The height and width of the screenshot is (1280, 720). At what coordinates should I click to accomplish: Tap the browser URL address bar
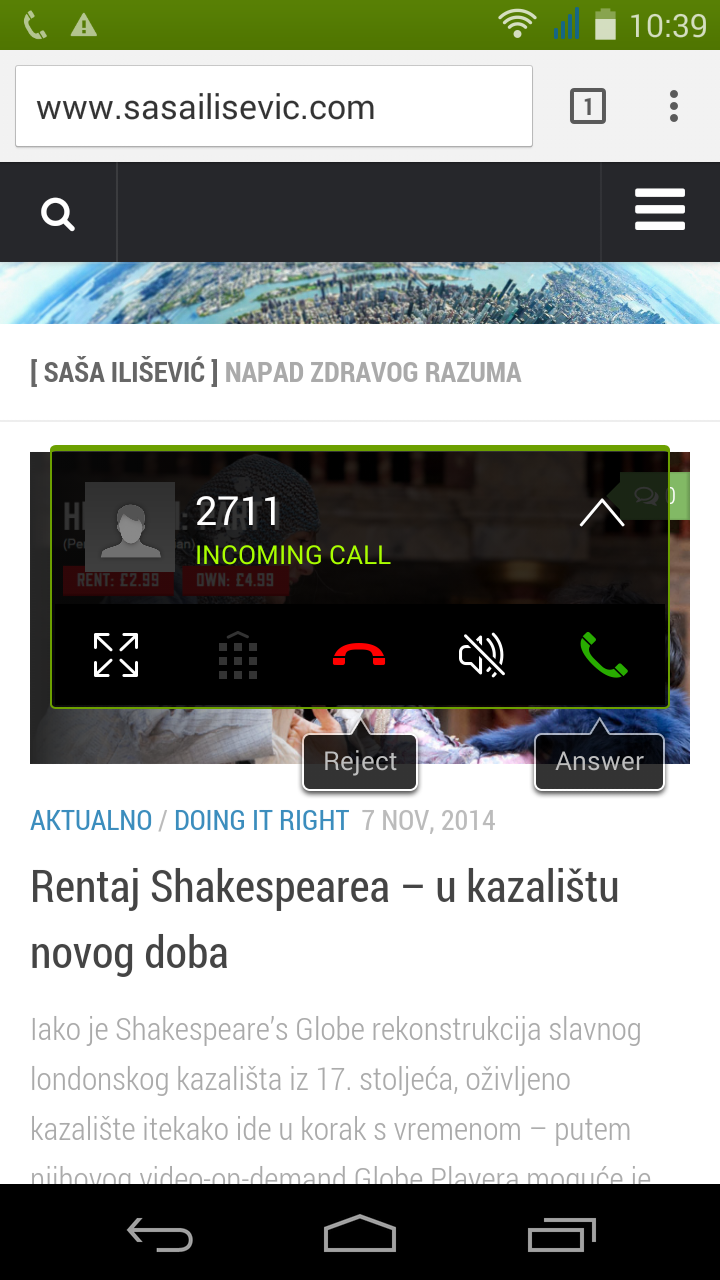(274, 107)
